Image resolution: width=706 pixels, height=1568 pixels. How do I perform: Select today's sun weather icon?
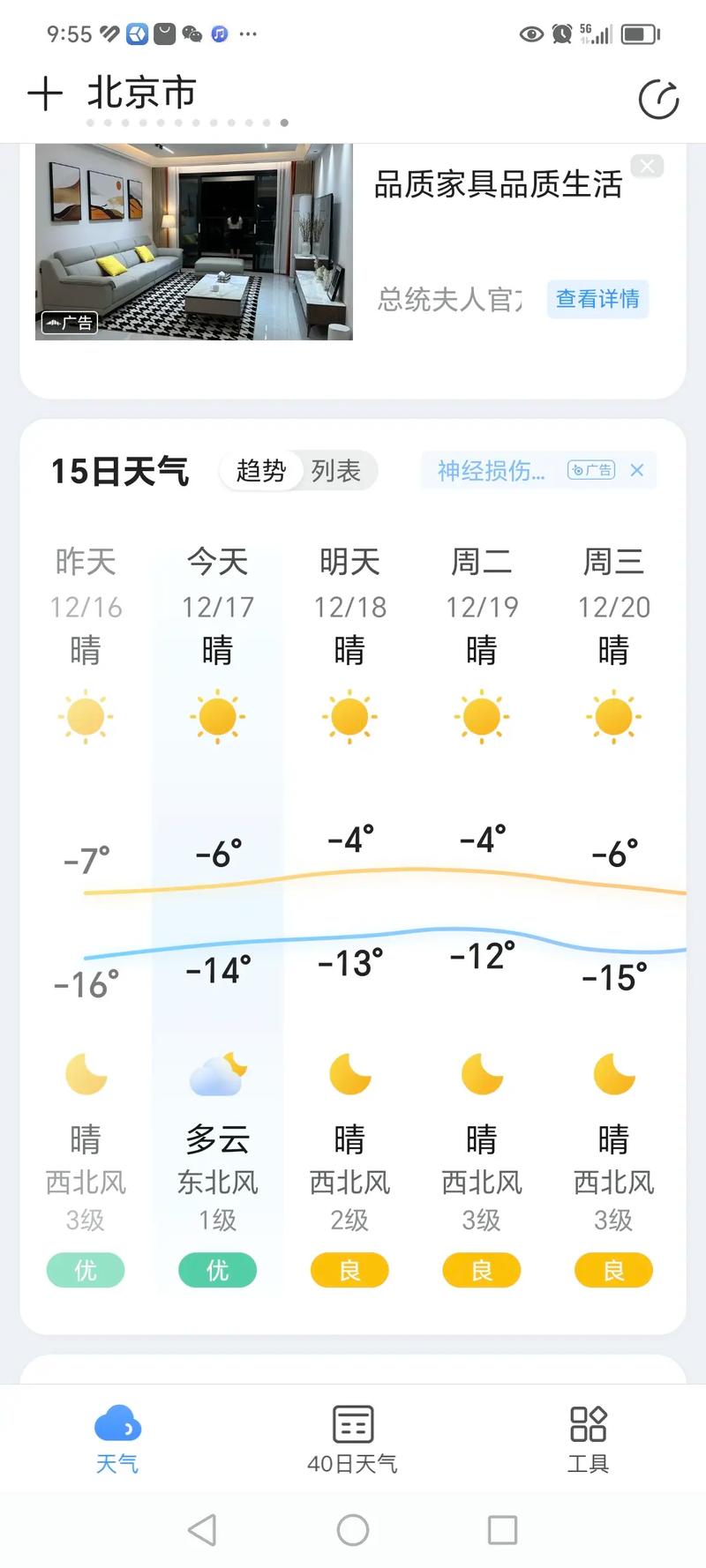point(217,716)
